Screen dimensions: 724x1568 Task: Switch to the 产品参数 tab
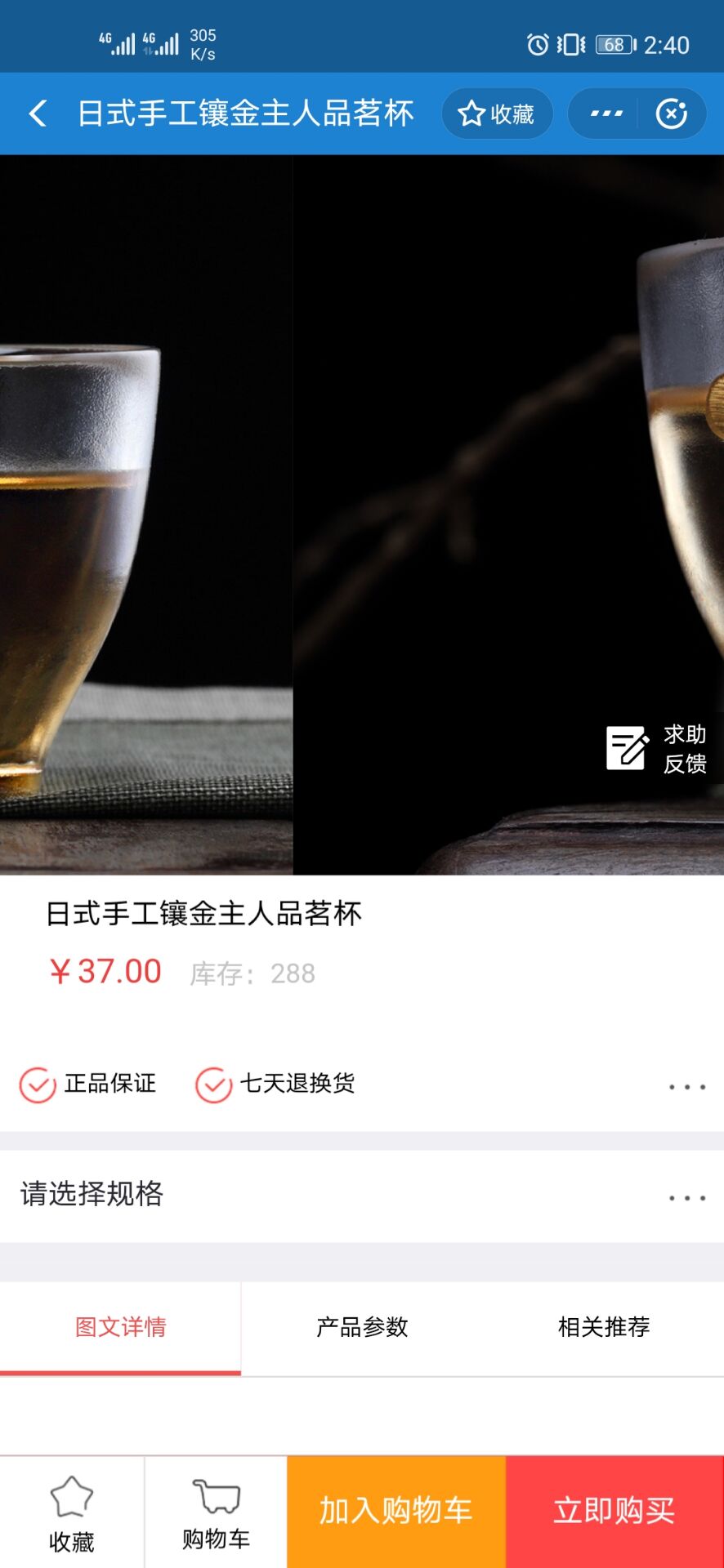point(362,1327)
